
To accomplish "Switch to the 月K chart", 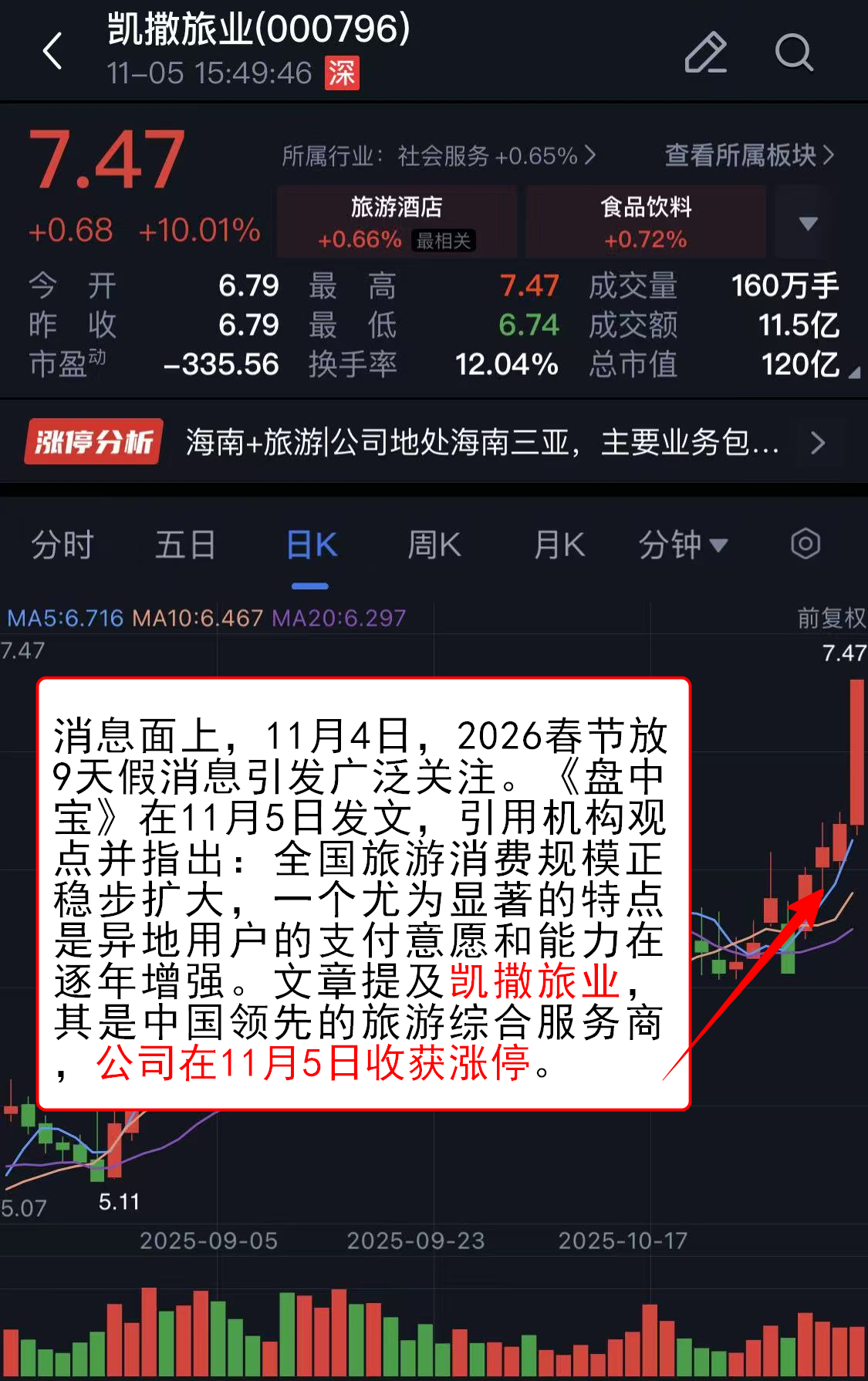I will coord(559,545).
